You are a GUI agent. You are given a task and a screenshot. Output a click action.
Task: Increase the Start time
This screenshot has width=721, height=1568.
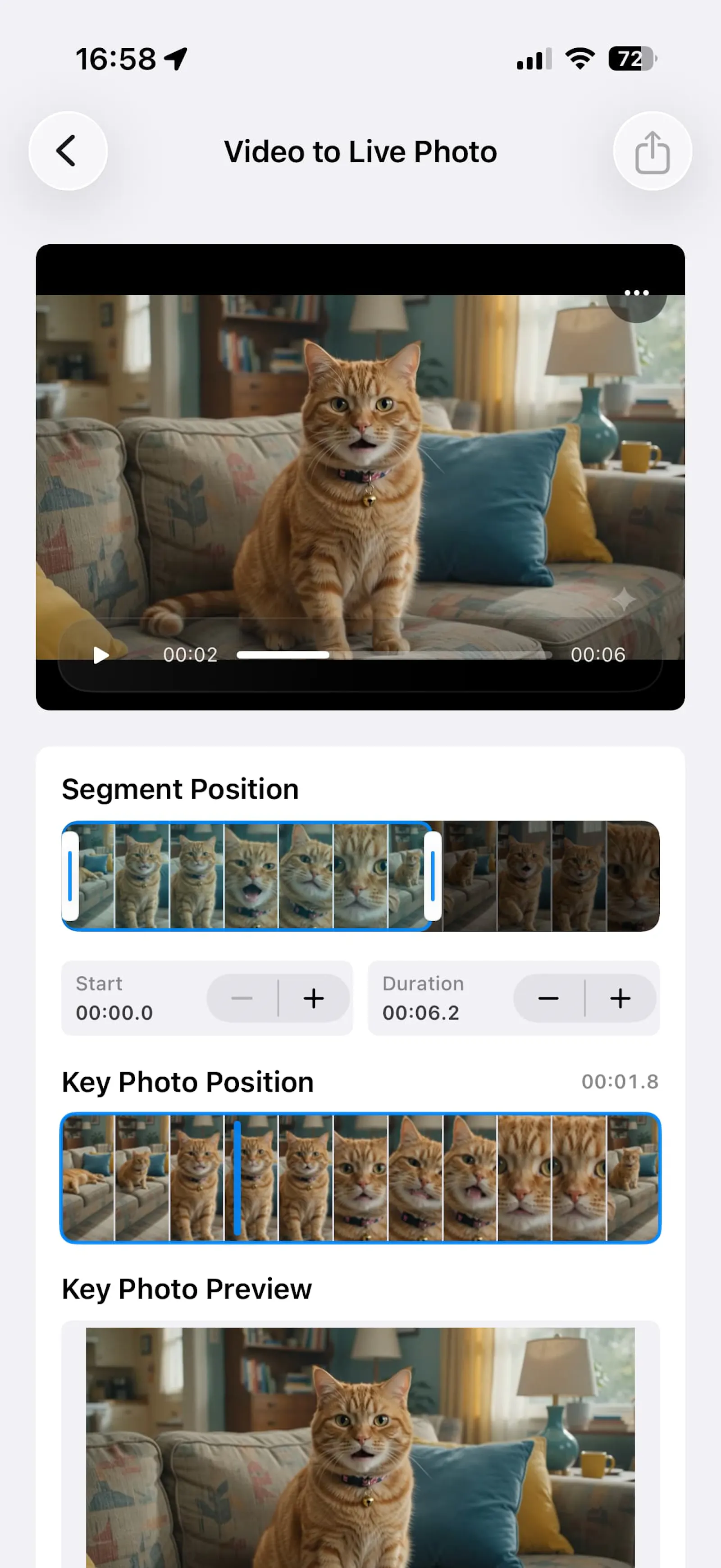click(314, 998)
